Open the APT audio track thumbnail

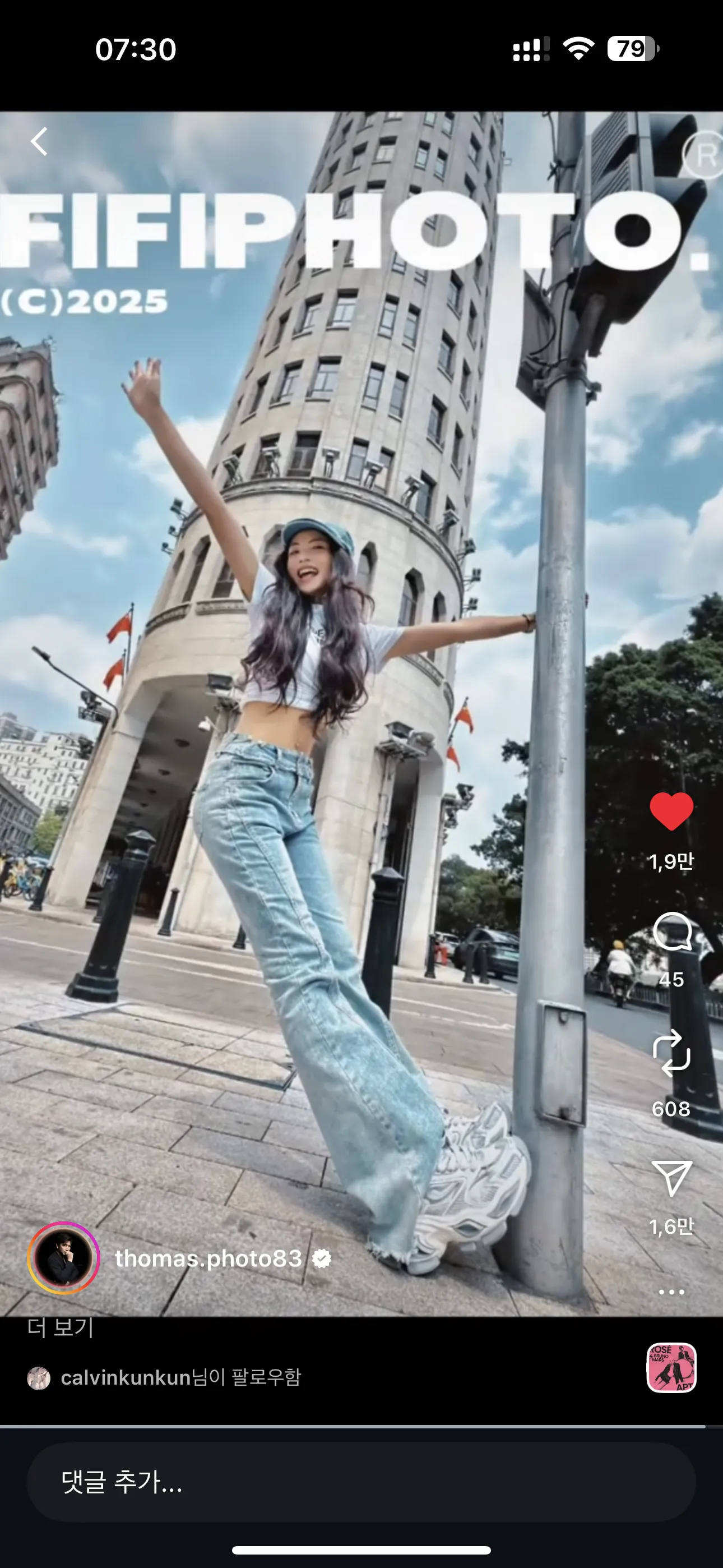[671, 1368]
